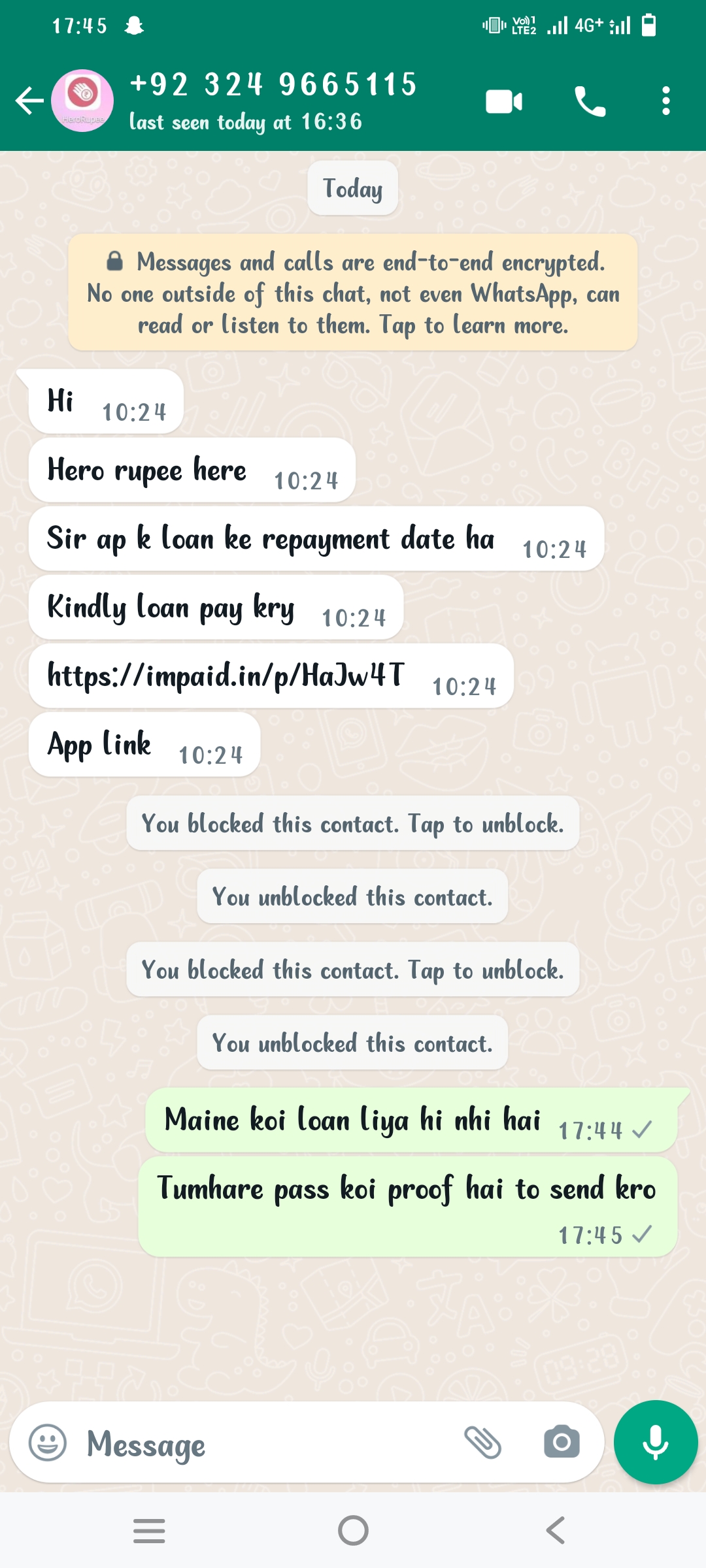Tap the first blocked contact notice
The width and height of the screenshot is (706, 1568).
click(353, 824)
